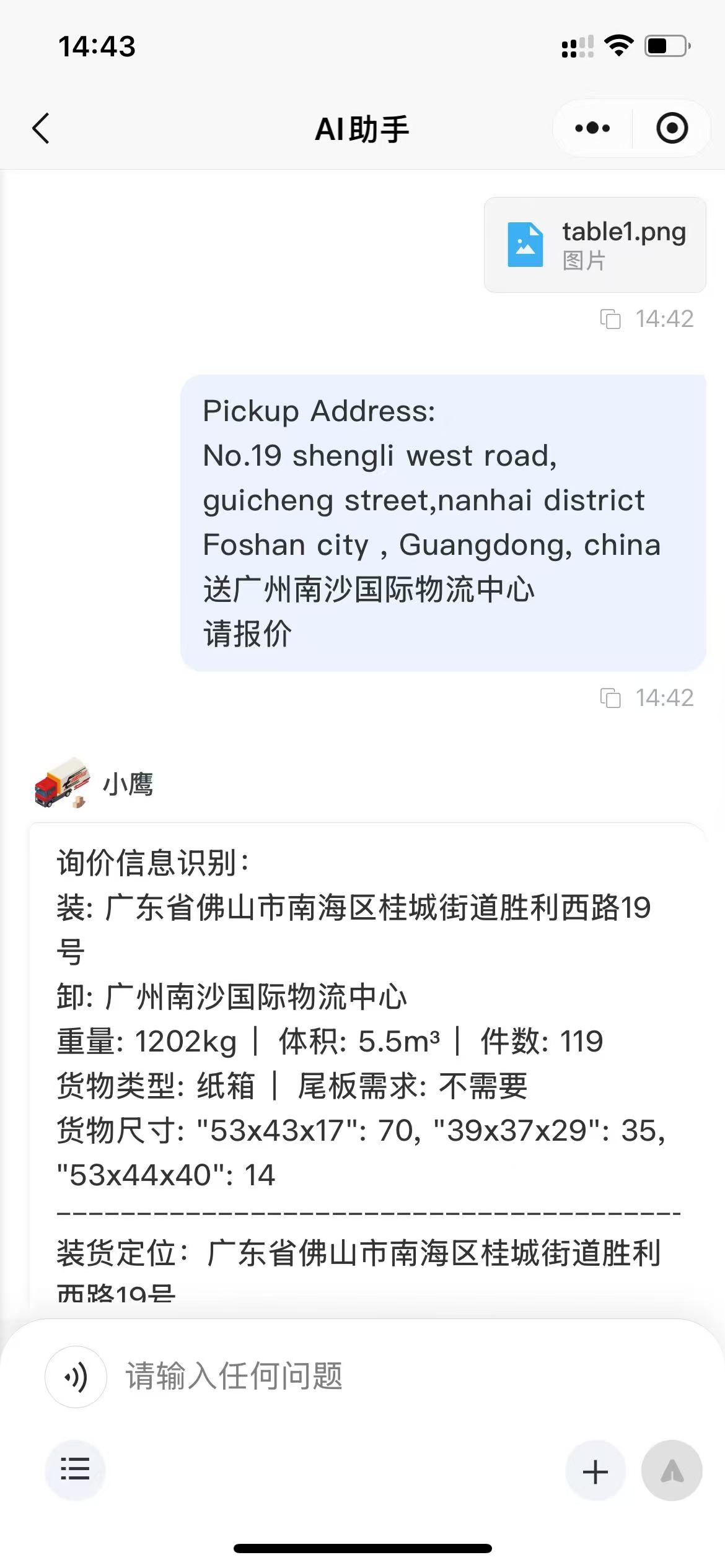This screenshot has width=725, height=1568.
Task: Copy the Pickup Address message via its copy icon
Action: pyautogui.click(x=610, y=699)
